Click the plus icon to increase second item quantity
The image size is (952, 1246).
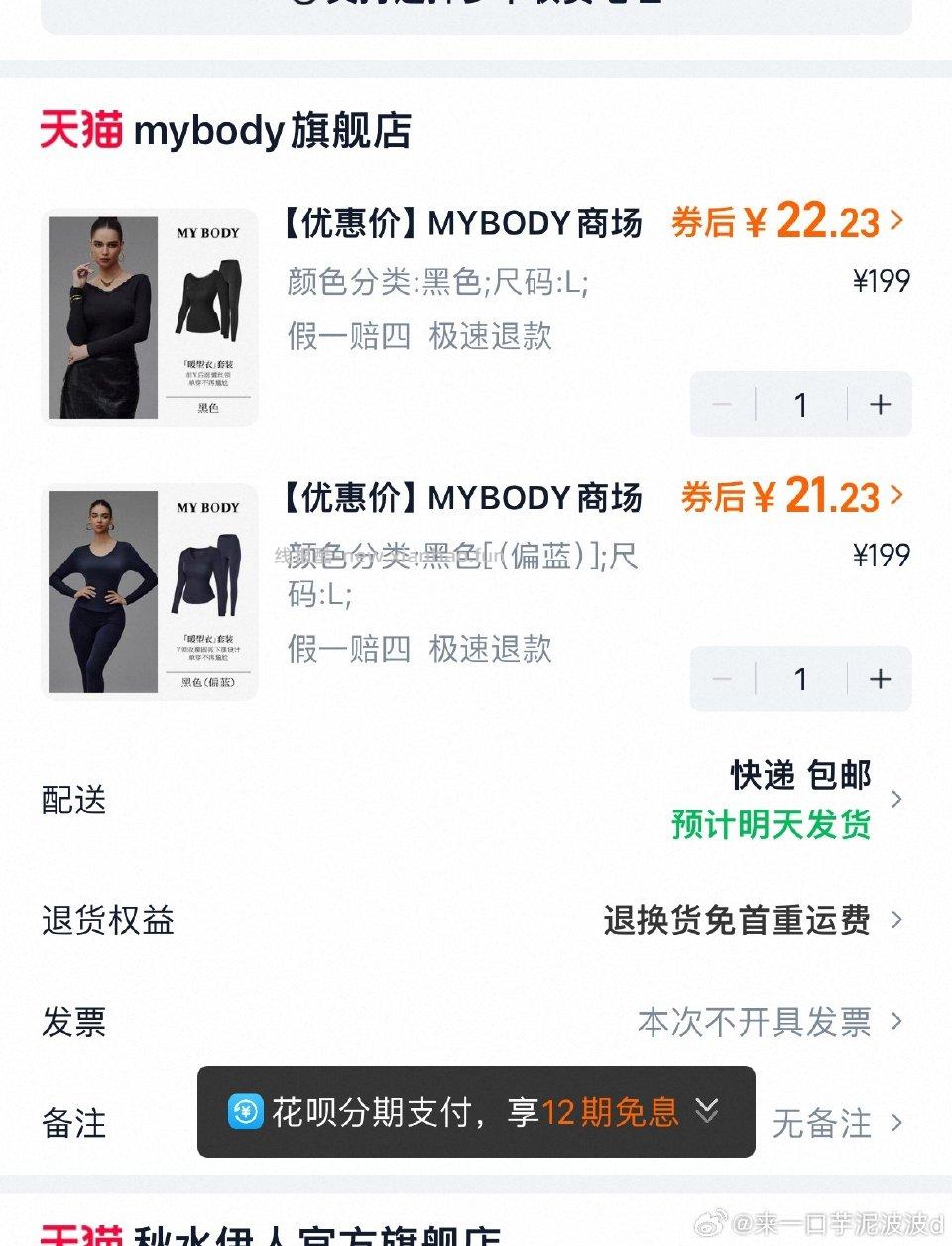point(880,679)
